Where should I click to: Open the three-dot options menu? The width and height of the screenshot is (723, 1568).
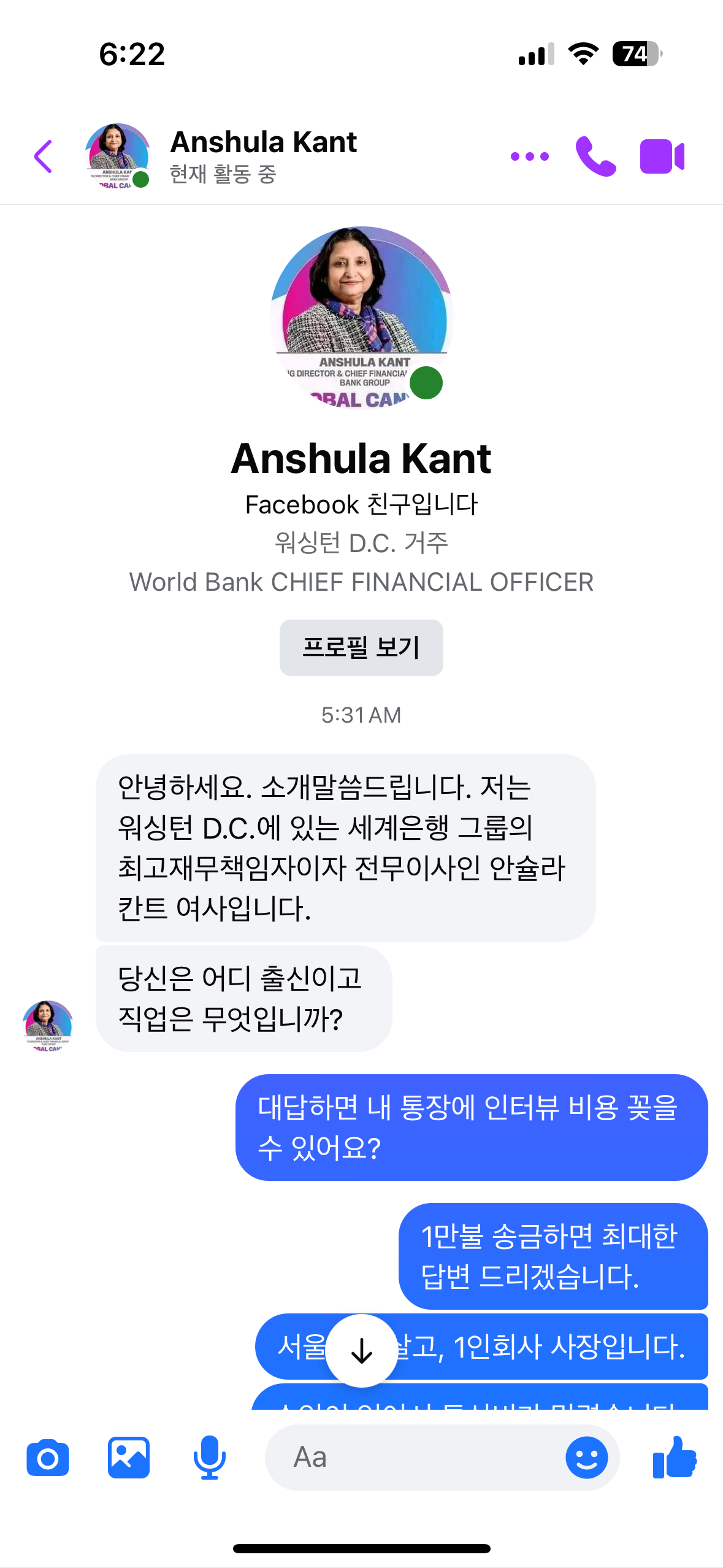tap(529, 156)
